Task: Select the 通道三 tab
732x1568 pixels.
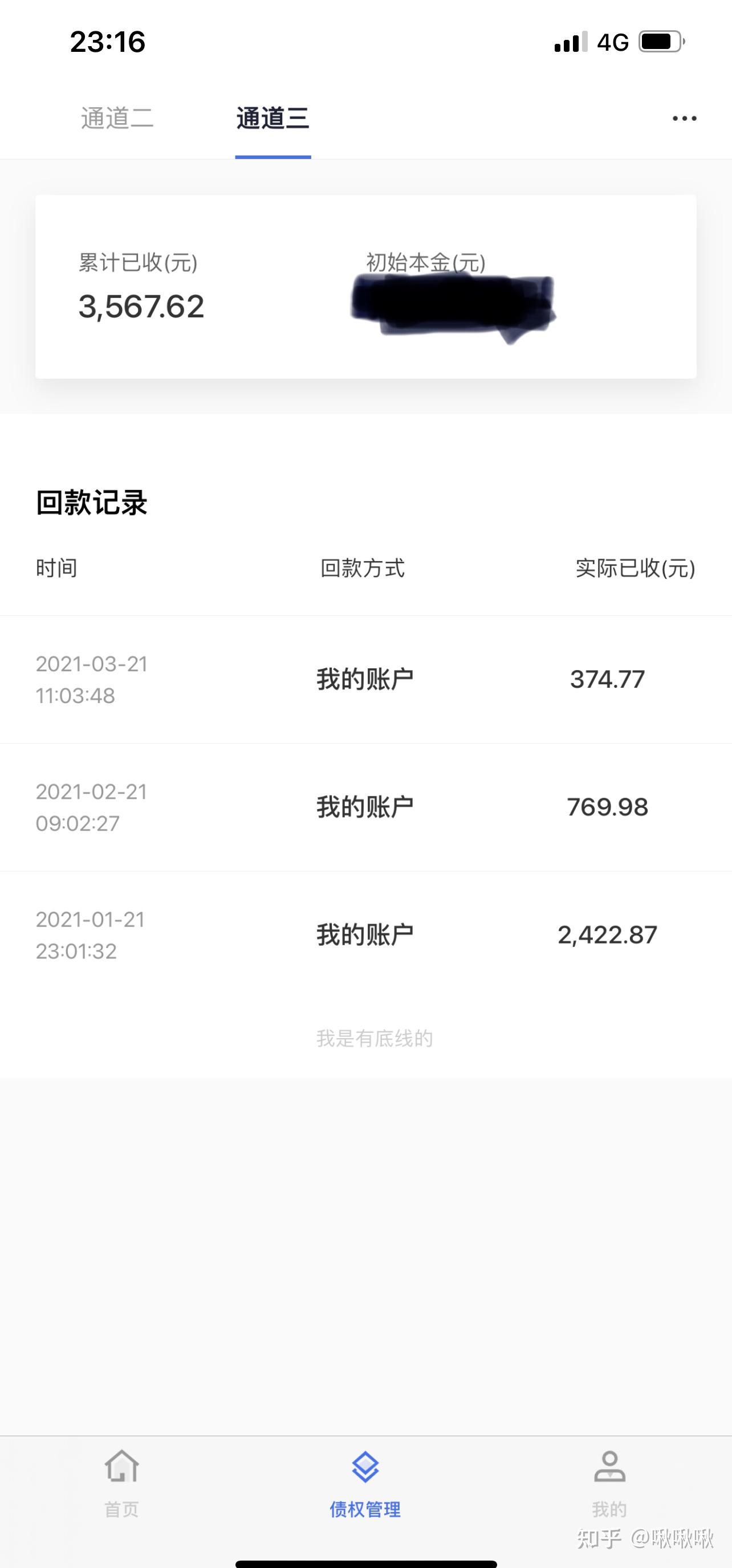Action: [x=273, y=118]
